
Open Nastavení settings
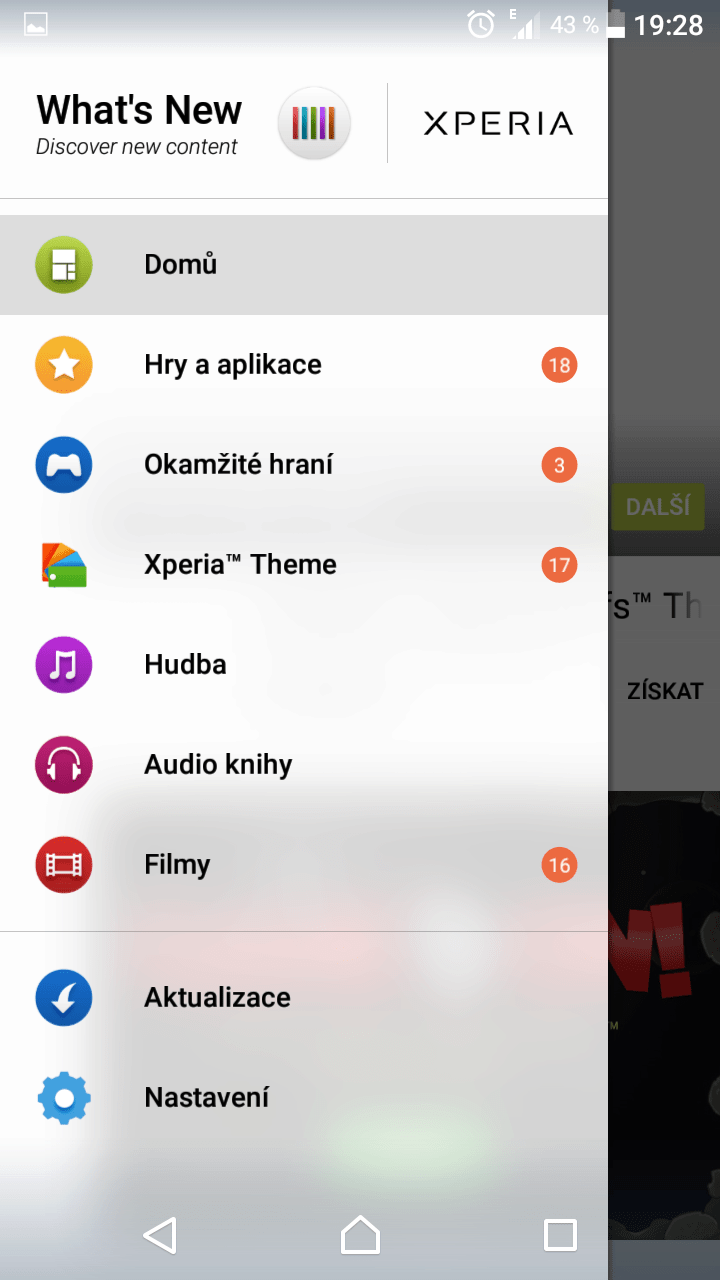(x=304, y=1097)
